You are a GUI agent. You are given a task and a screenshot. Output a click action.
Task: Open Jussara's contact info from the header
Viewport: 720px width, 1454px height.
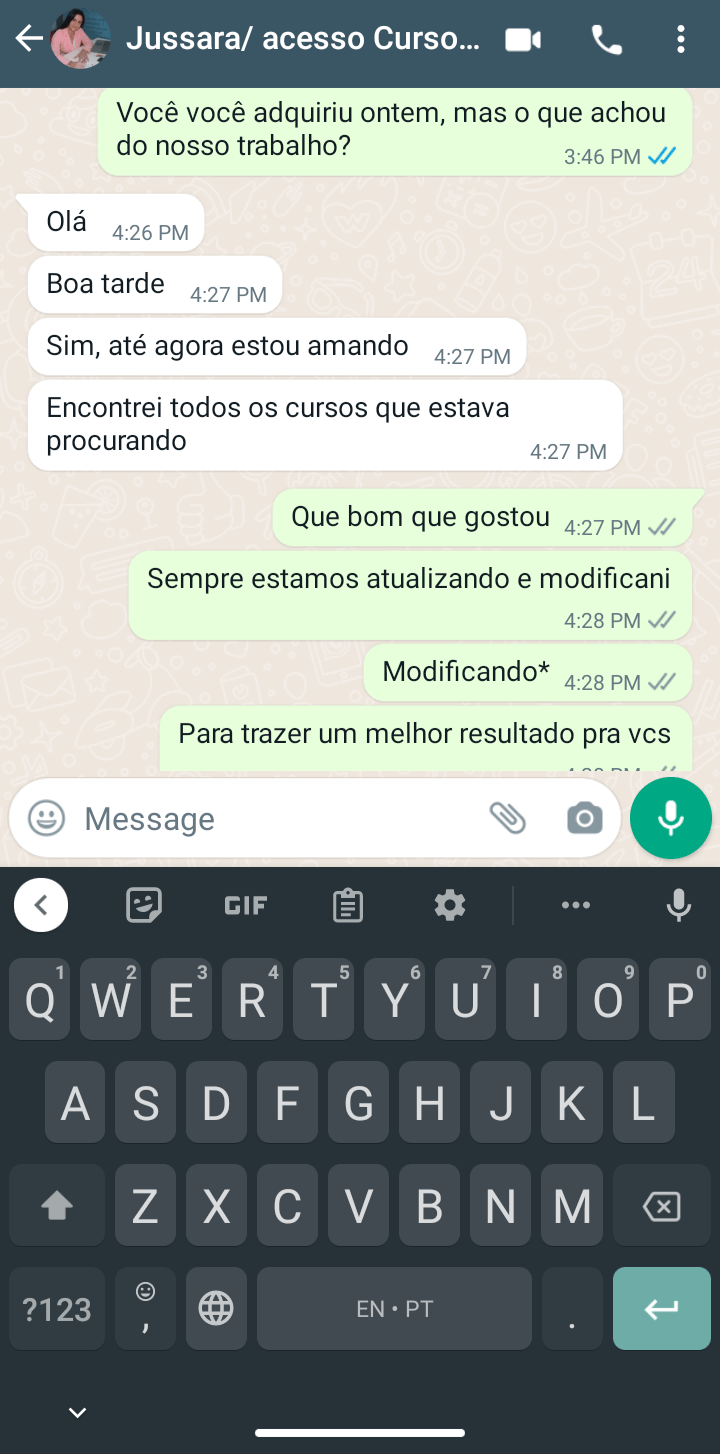point(302,39)
